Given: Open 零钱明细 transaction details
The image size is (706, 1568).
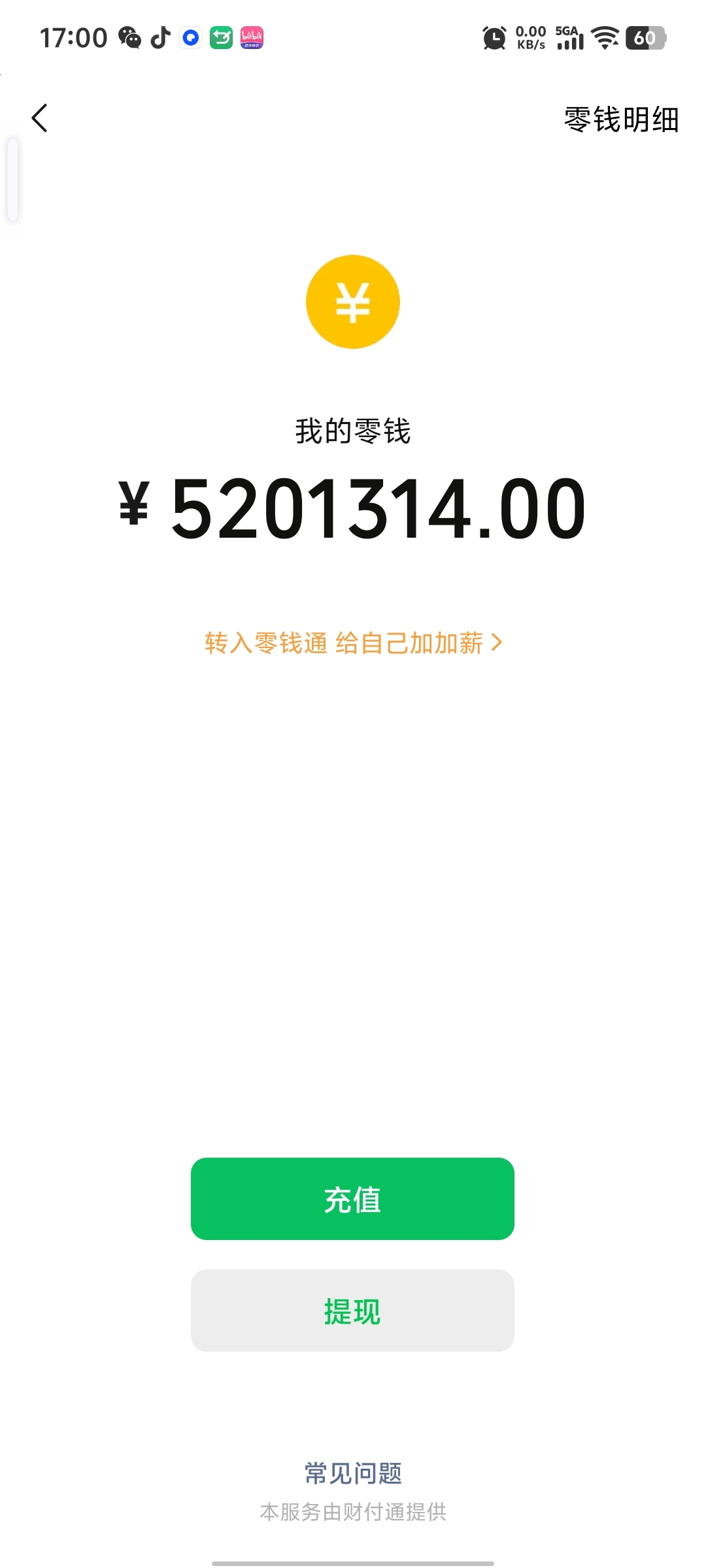Looking at the screenshot, I should [621, 120].
